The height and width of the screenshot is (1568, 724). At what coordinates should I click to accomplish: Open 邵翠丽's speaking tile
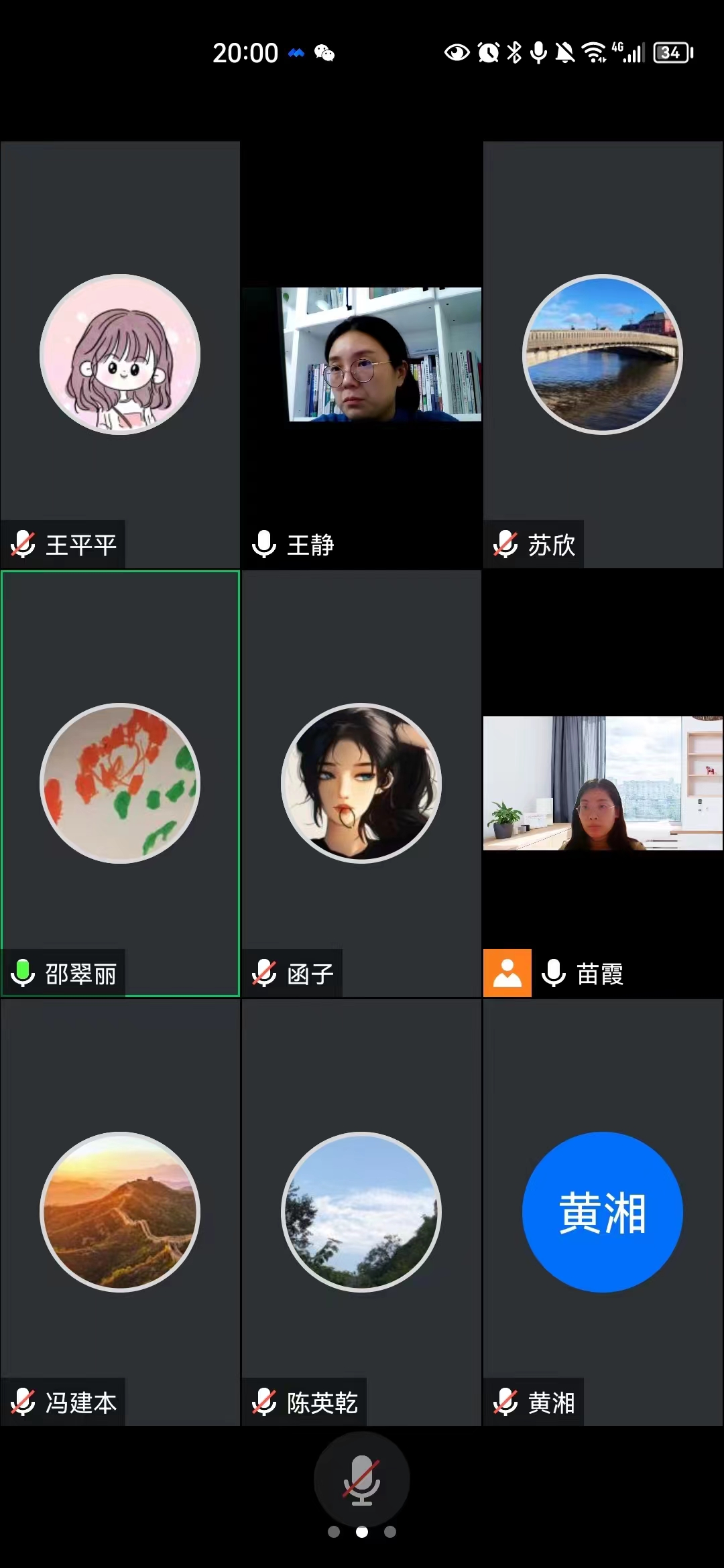[120, 783]
